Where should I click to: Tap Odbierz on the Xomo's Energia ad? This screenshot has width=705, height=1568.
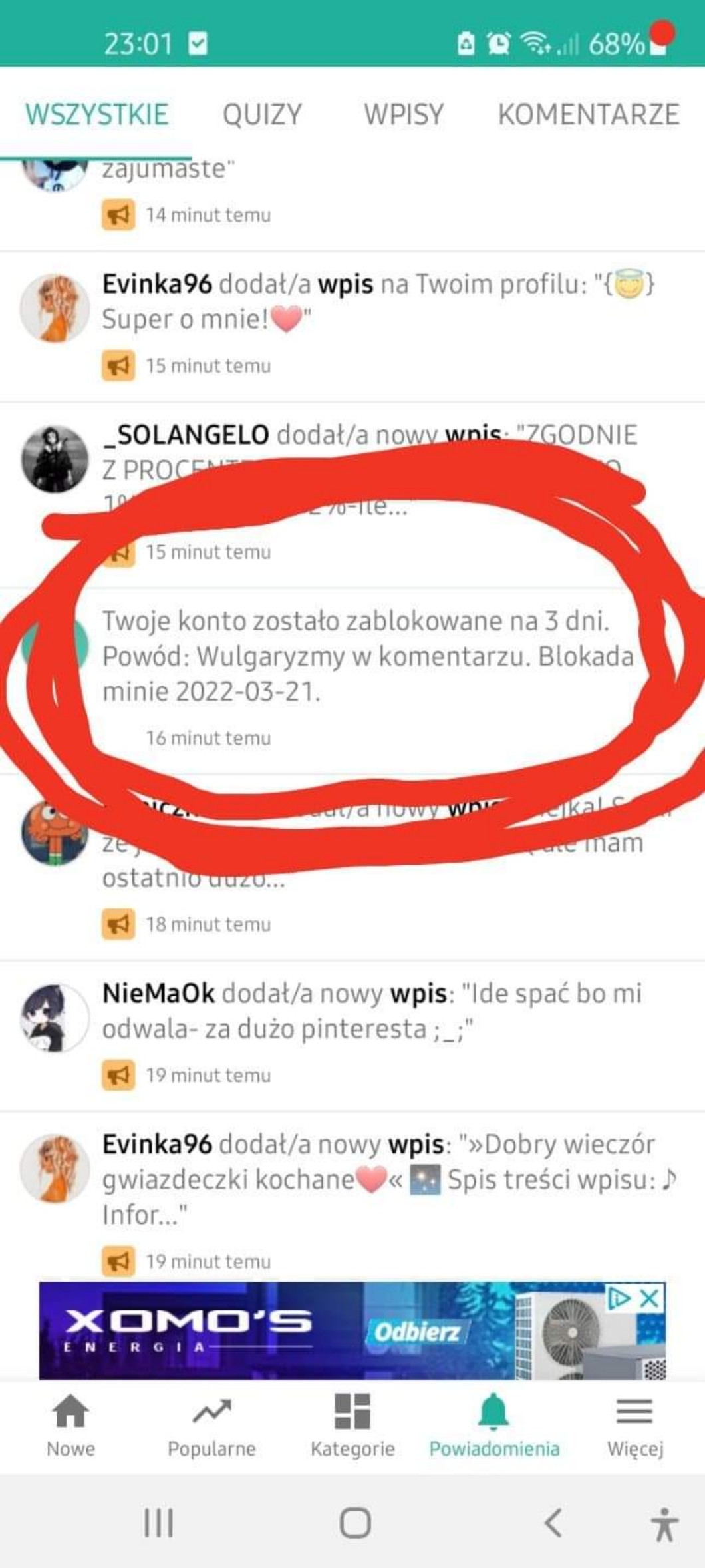click(416, 1332)
